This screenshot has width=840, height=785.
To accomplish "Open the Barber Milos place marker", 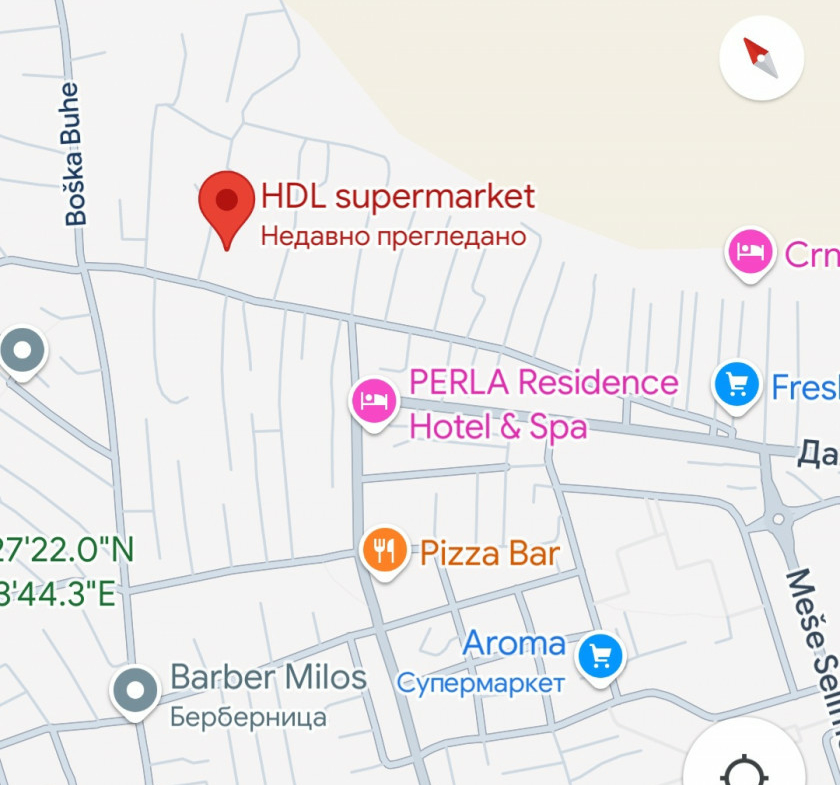I will coord(135,690).
